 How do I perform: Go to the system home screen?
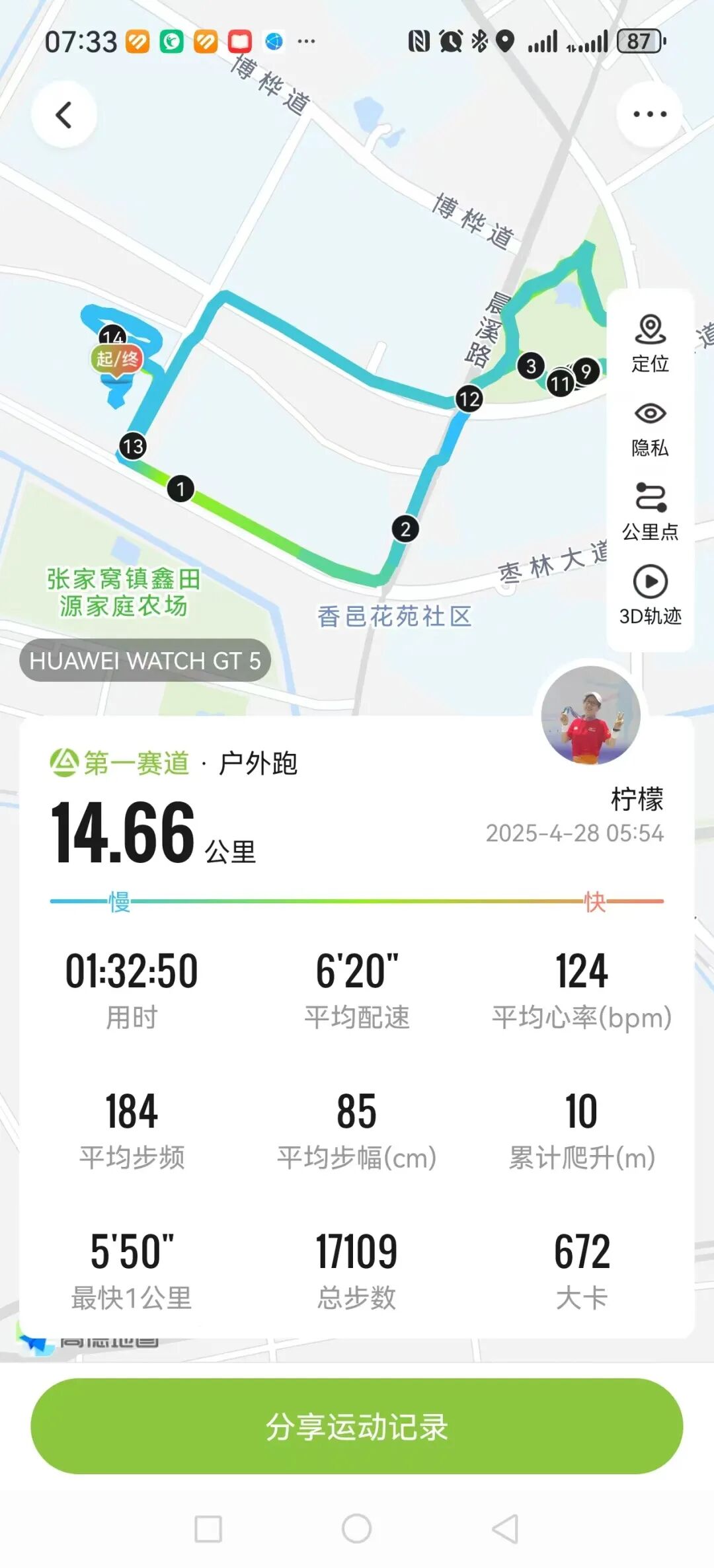click(357, 1528)
